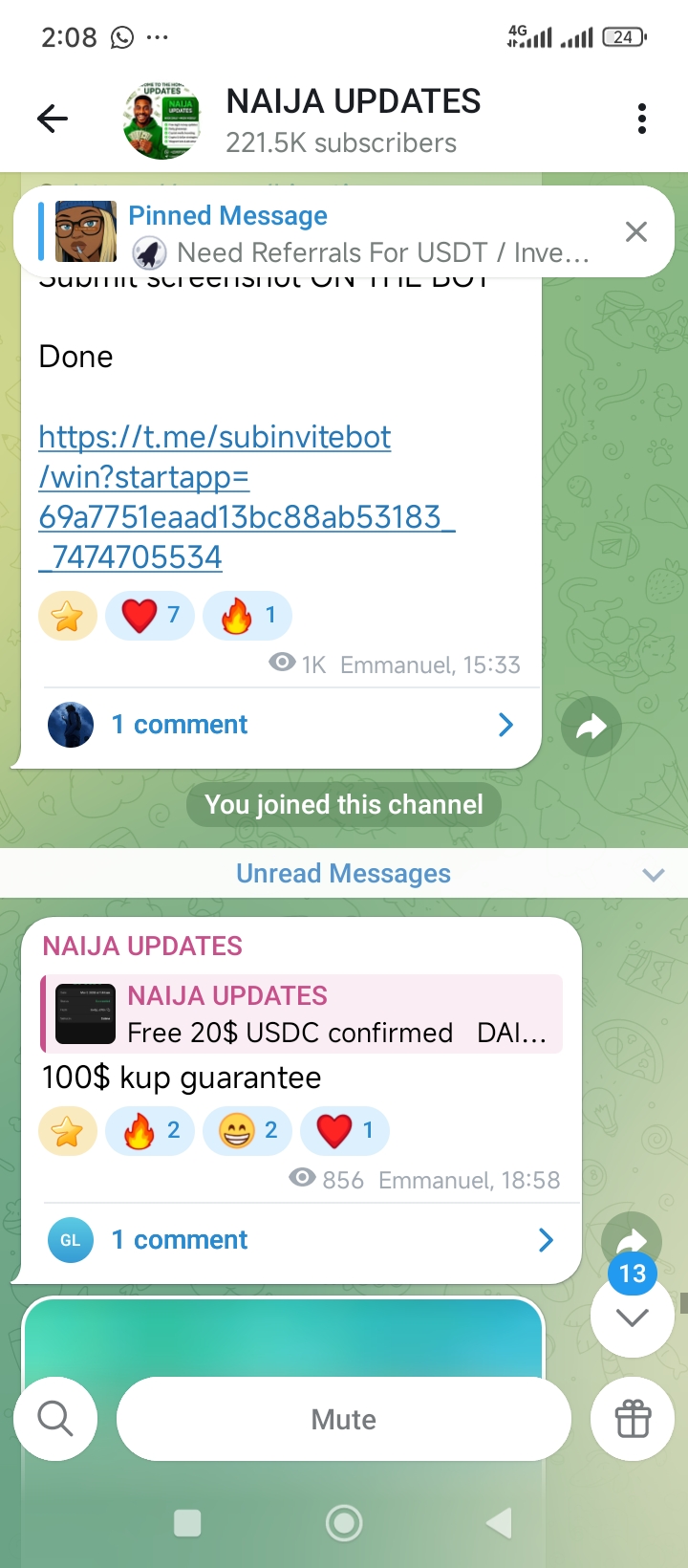This screenshot has height=1568, width=688.
Task: Open the comment on the 15:33 post
Action: click(277, 725)
